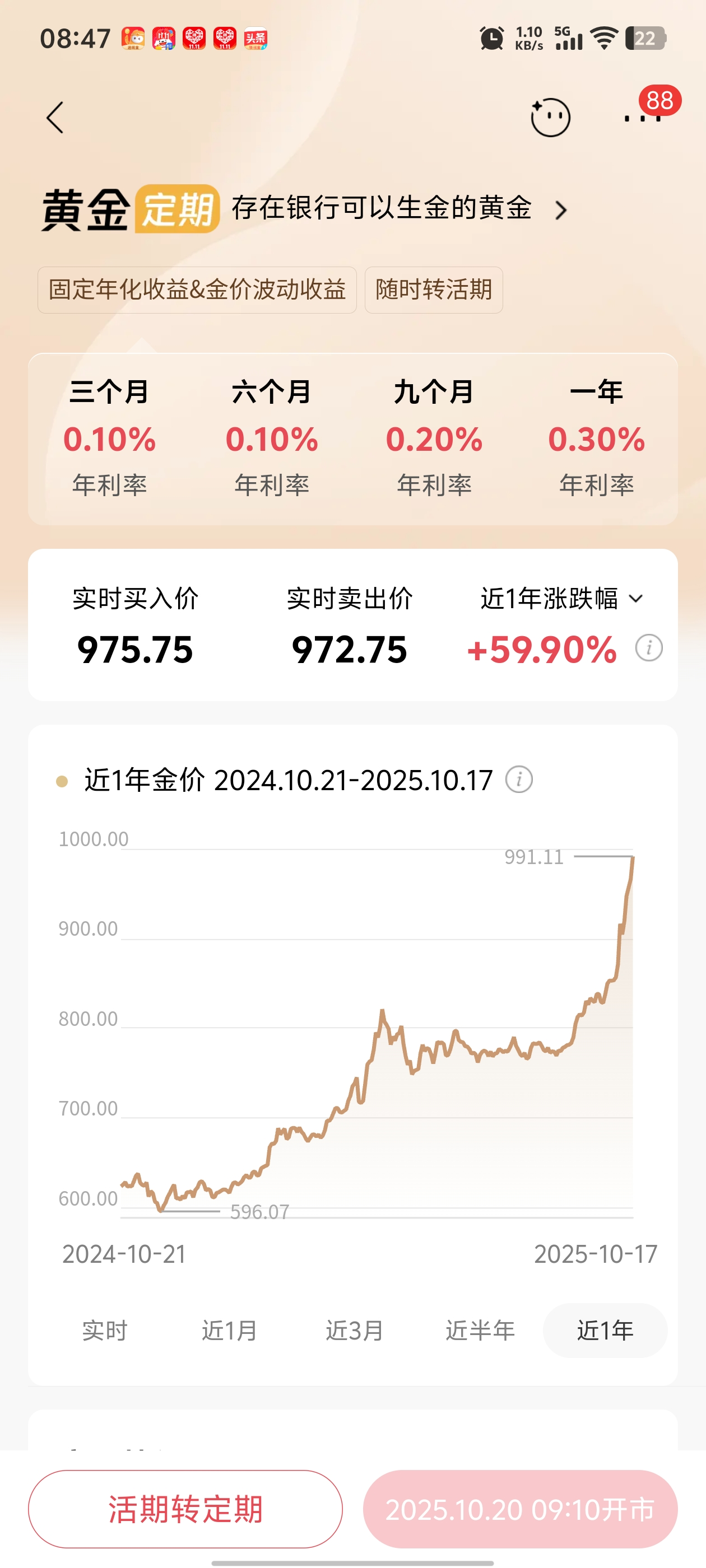Screen dimensions: 706x1568
Task: Switch chart to 实时 view
Action: click(105, 1331)
